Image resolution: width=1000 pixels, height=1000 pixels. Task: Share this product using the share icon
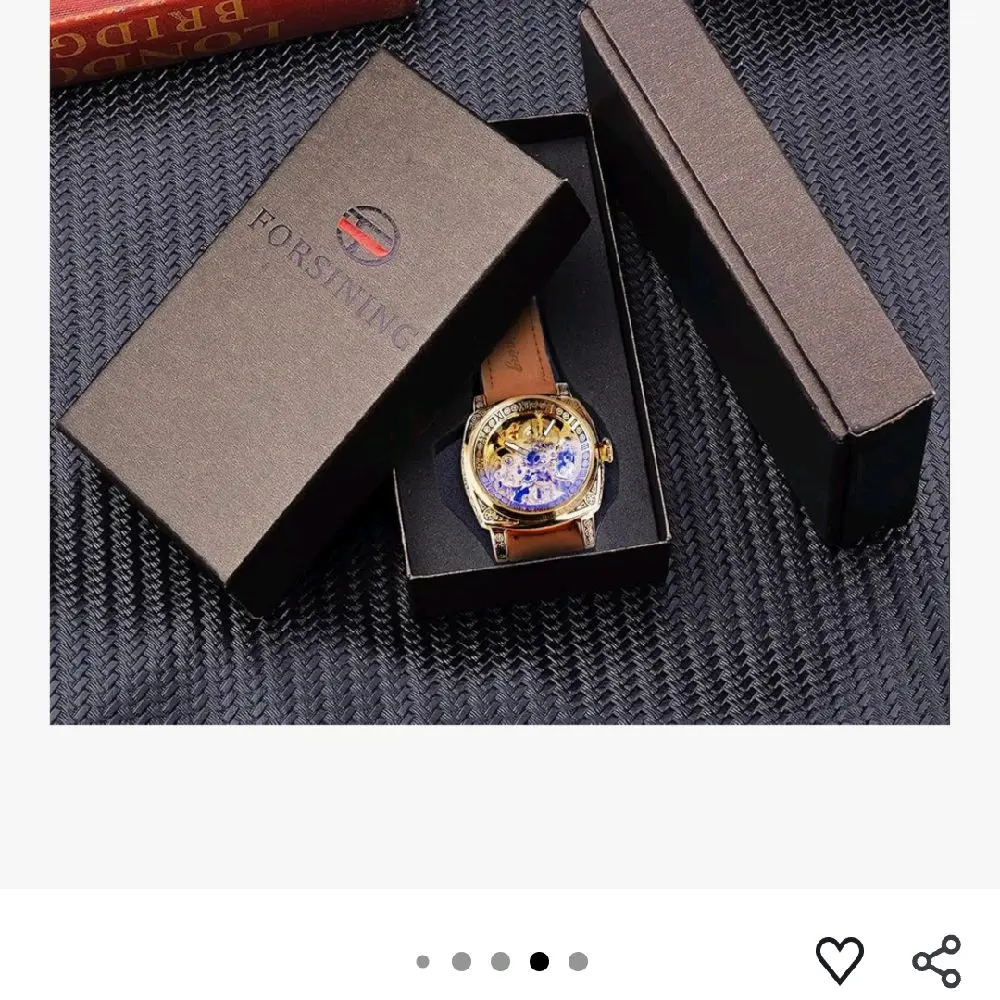click(x=936, y=961)
